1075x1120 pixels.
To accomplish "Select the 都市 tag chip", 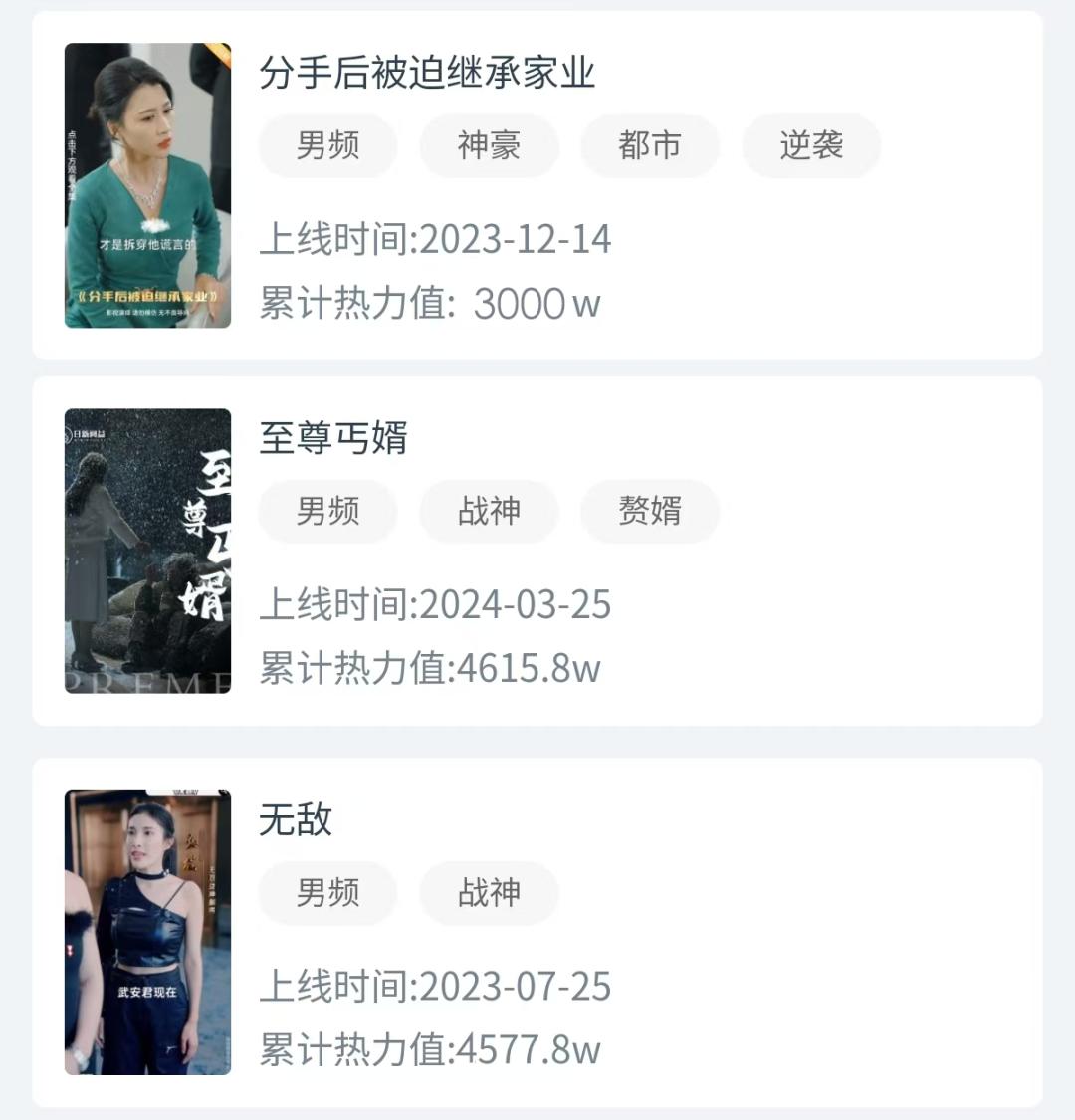I will pyautogui.click(x=650, y=146).
